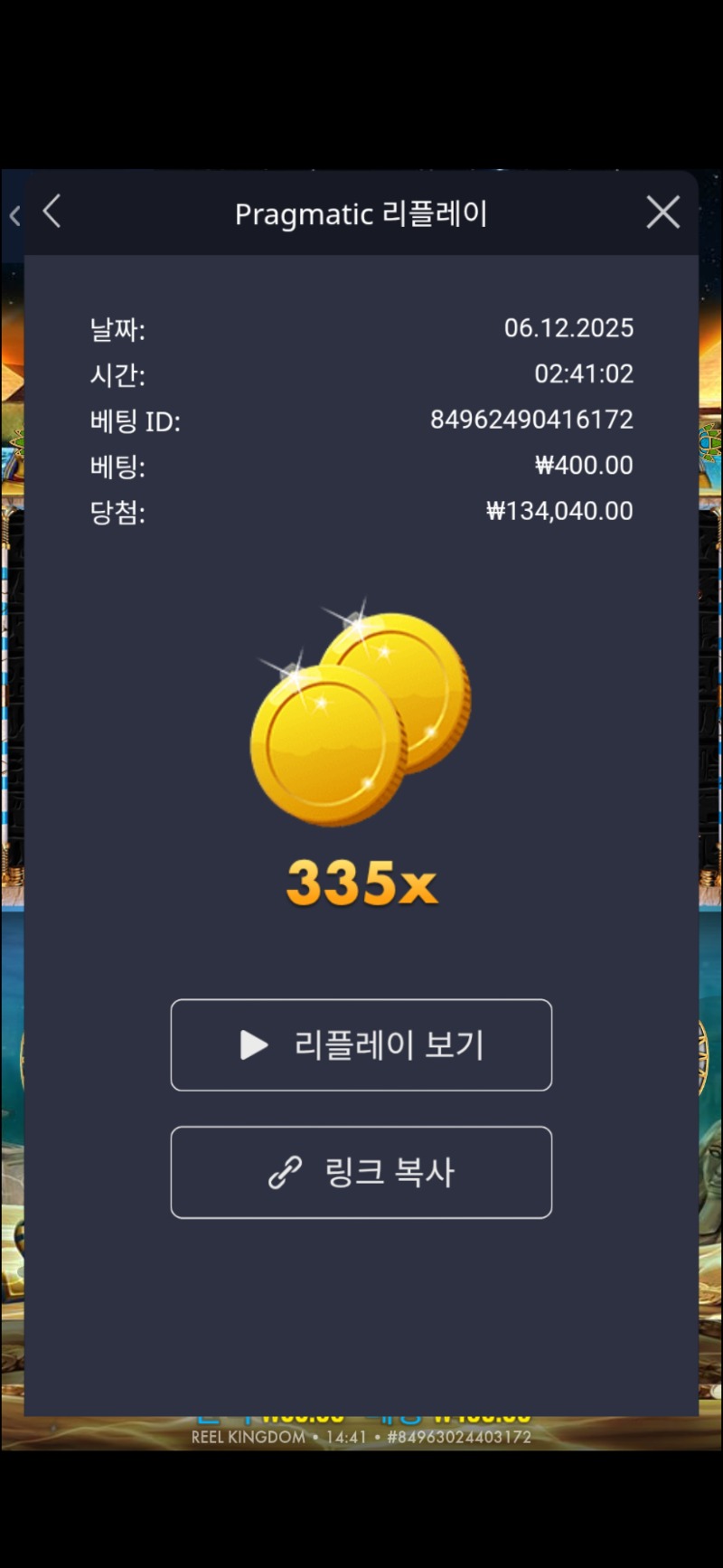
Task: Tap the time value 02:41:02
Action: tap(586, 374)
